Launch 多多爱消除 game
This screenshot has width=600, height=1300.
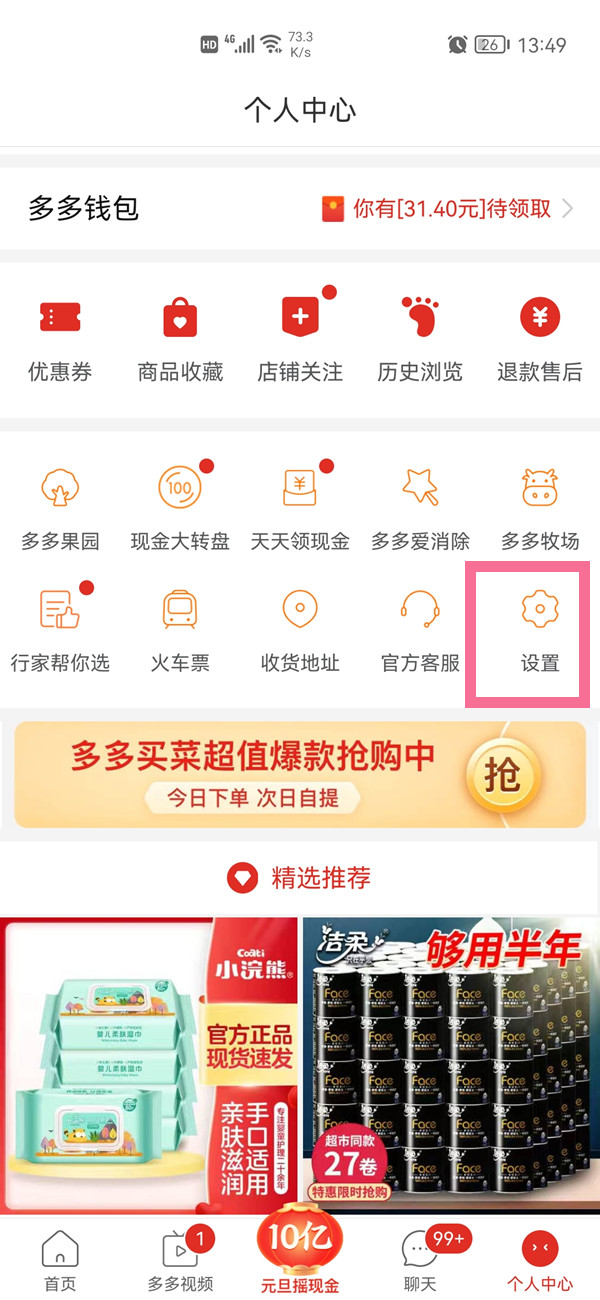(x=420, y=510)
